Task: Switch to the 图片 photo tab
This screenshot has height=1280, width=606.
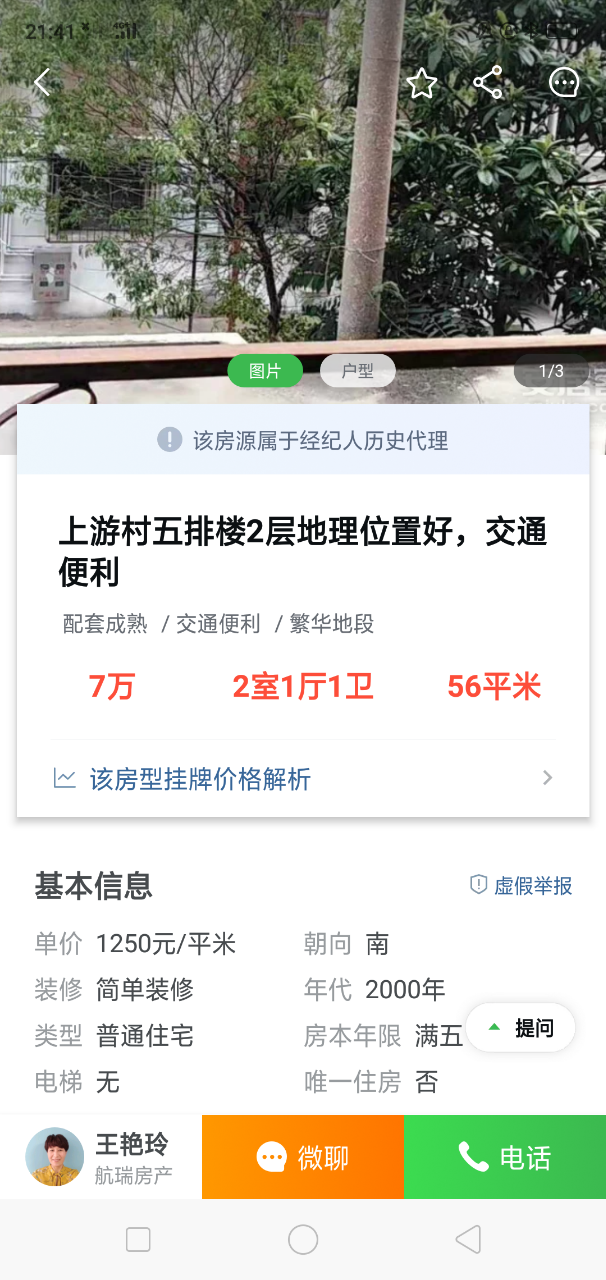Action: [x=265, y=371]
